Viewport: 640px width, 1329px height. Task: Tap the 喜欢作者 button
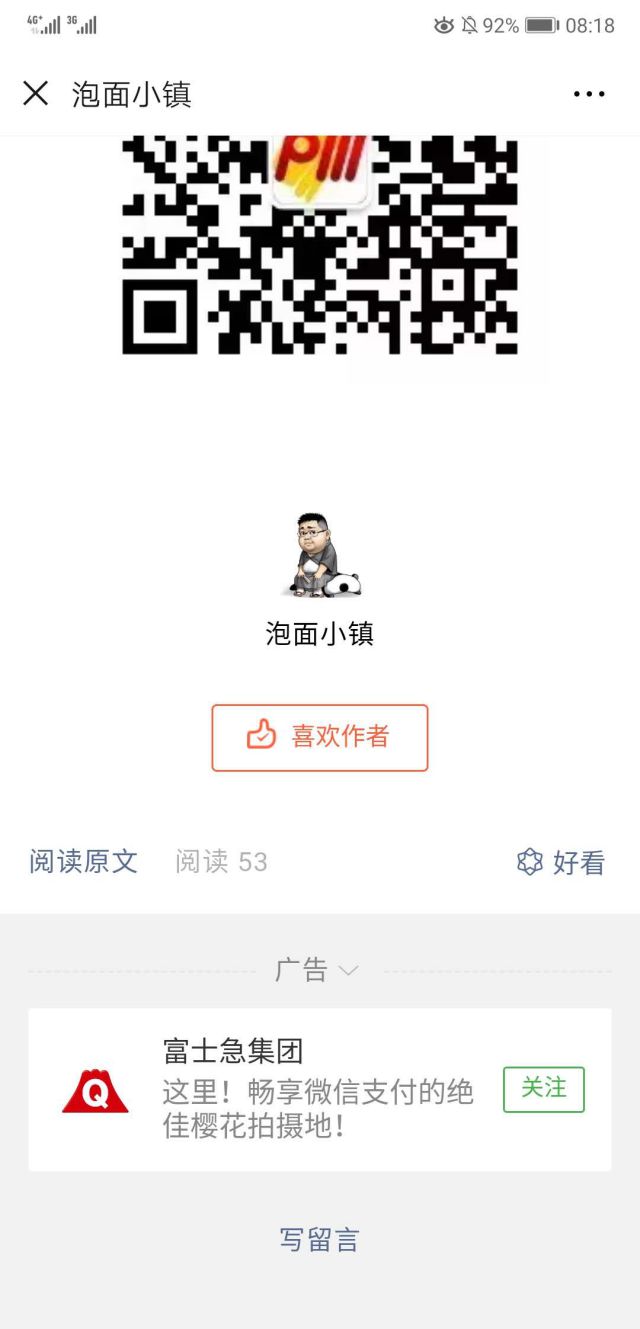click(320, 737)
